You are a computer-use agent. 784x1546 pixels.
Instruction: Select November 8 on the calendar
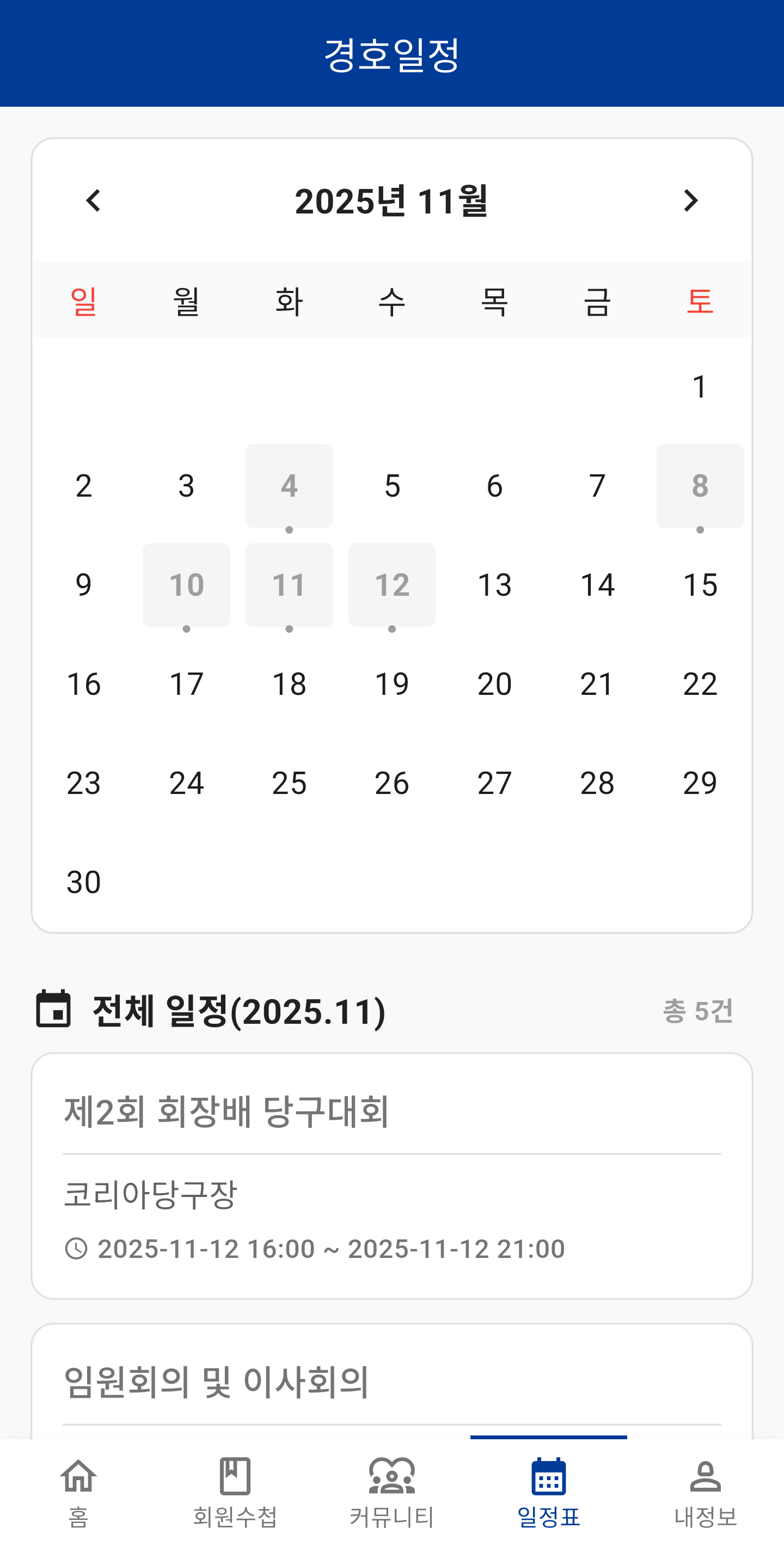[700, 486]
